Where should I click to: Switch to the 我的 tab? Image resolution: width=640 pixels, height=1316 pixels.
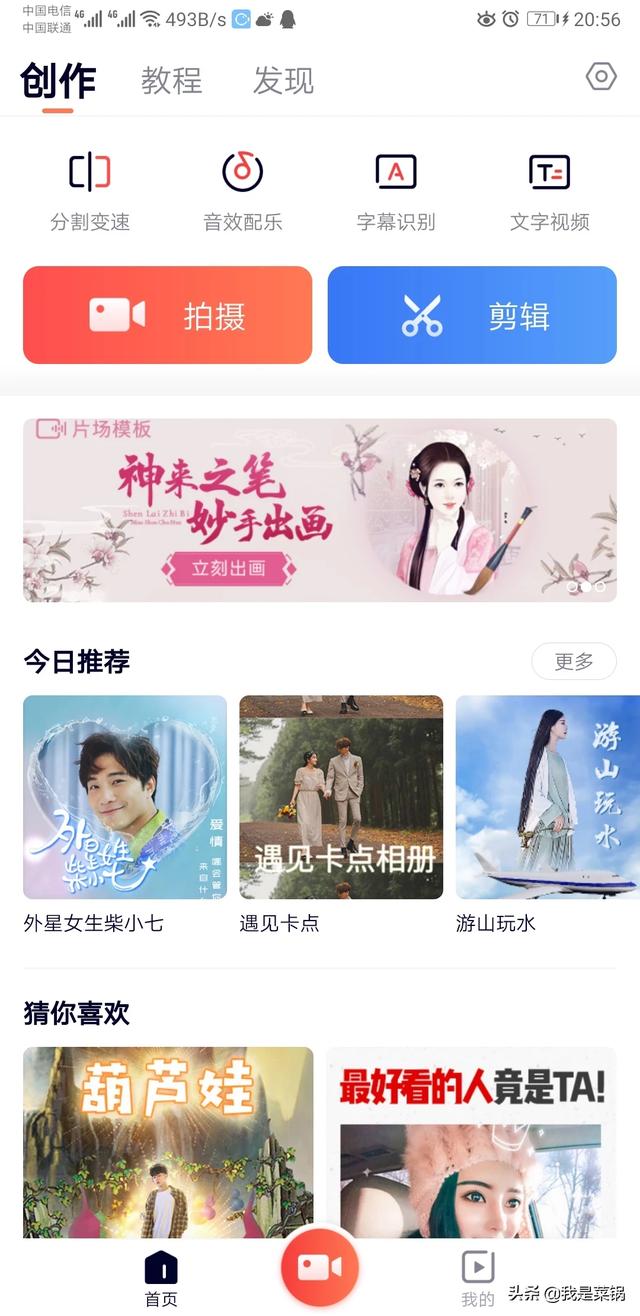click(478, 1278)
